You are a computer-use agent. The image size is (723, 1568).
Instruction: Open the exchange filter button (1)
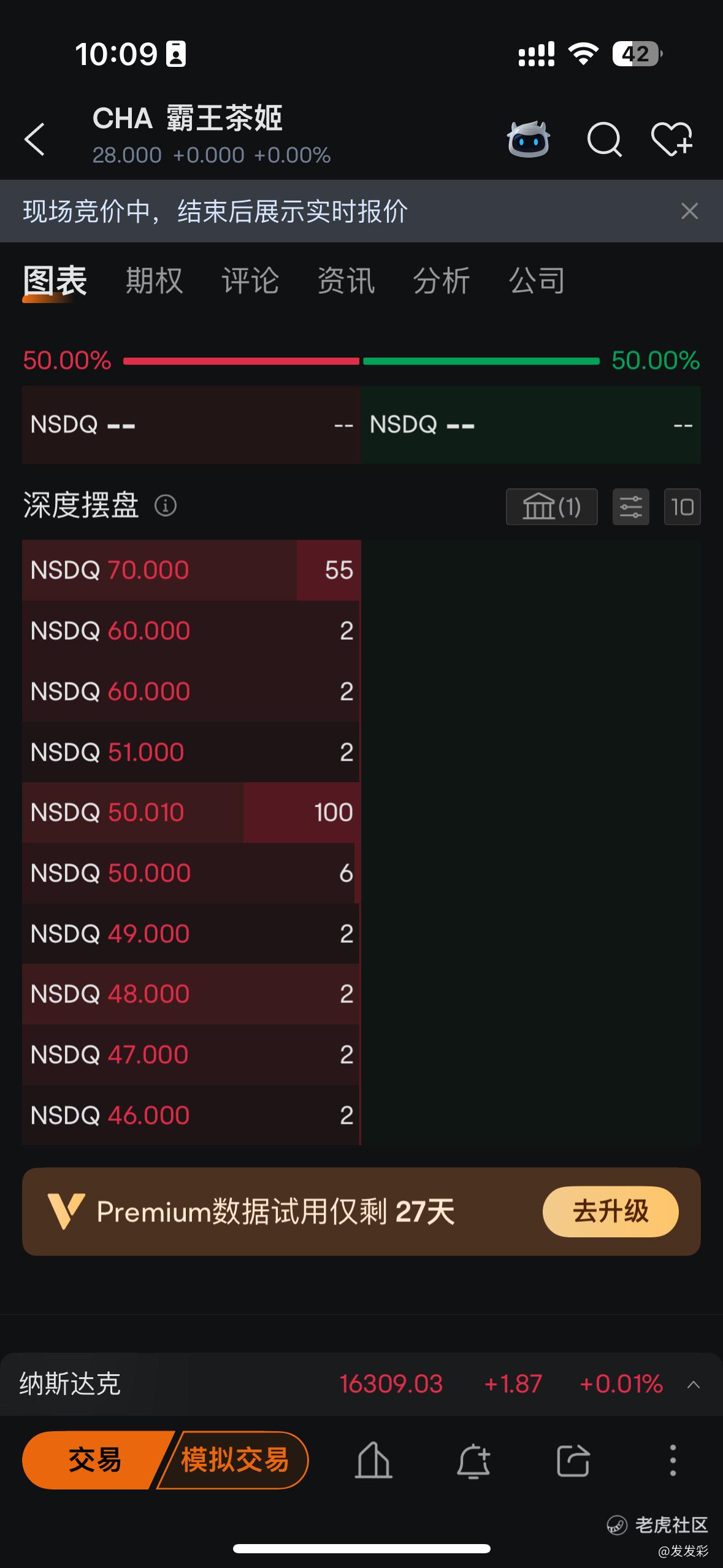pyautogui.click(x=551, y=507)
